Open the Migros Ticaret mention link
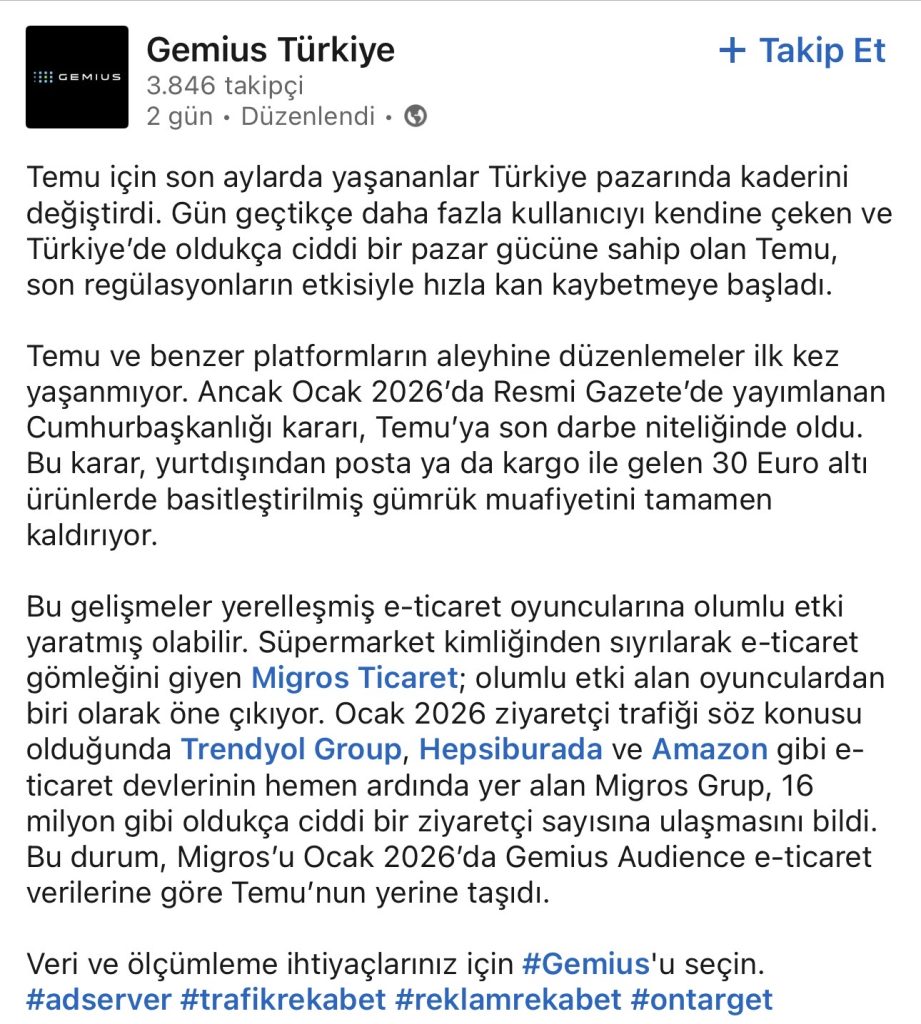 tap(354, 678)
